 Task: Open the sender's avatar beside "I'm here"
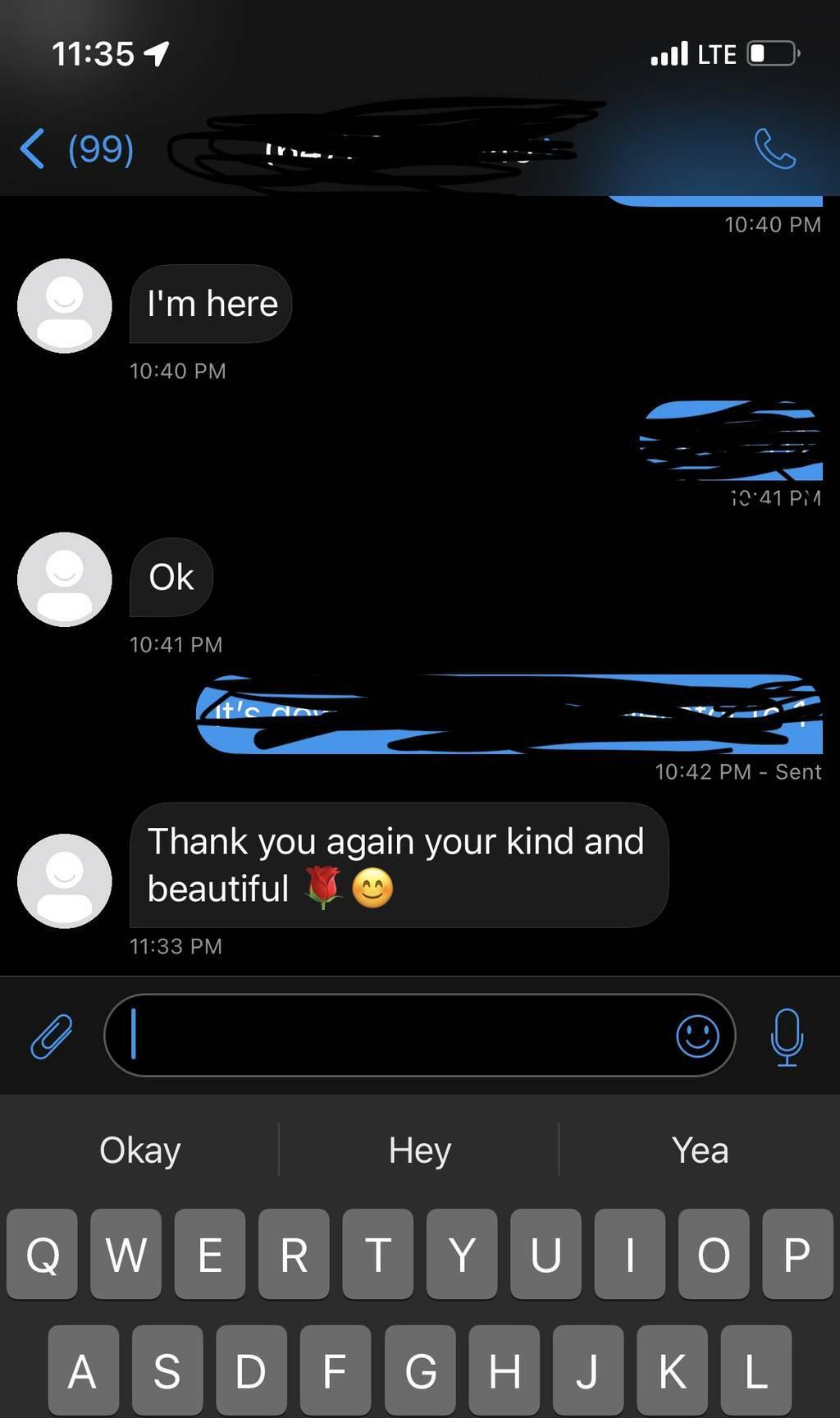coord(65,305)
